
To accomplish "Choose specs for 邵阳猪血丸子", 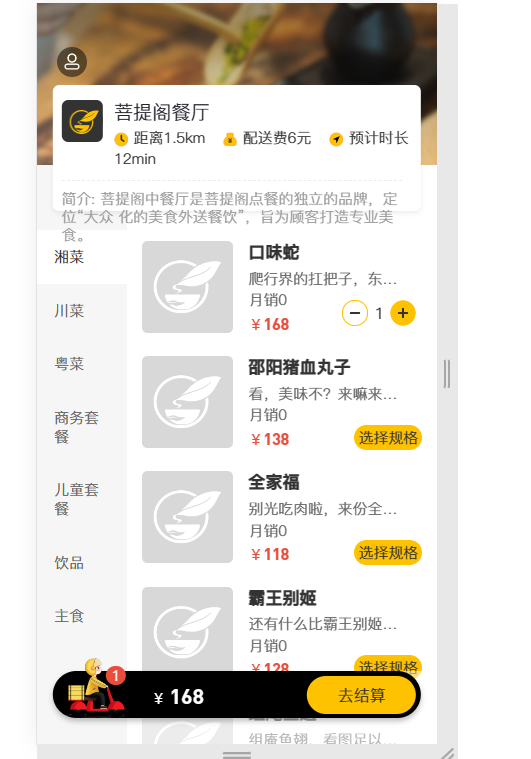I will pos(388,438).
